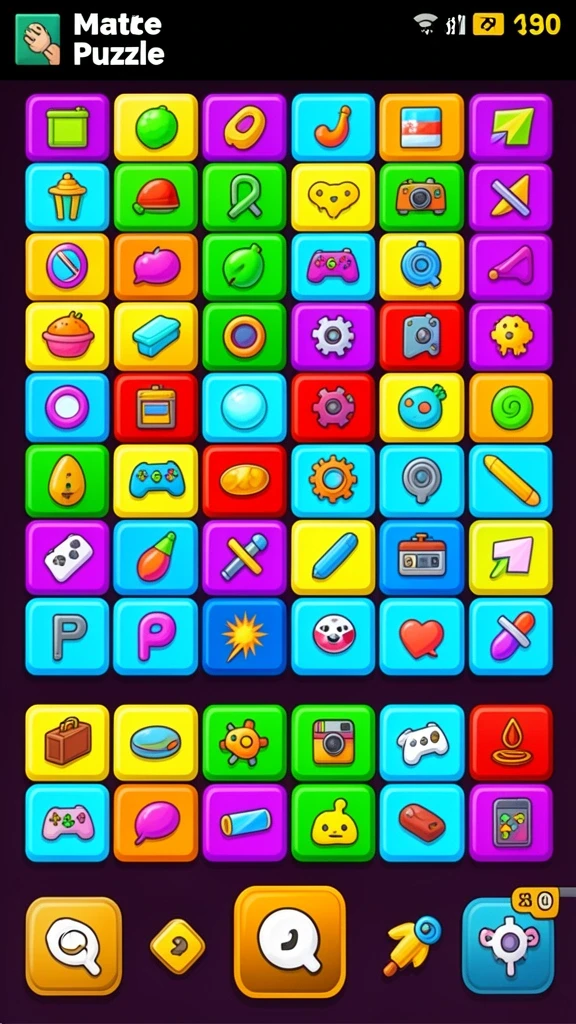Choose the cupcake tile on yellow
Image resolution: width=576 pixels, height=1024 pixels.
(x=67, y=336)
